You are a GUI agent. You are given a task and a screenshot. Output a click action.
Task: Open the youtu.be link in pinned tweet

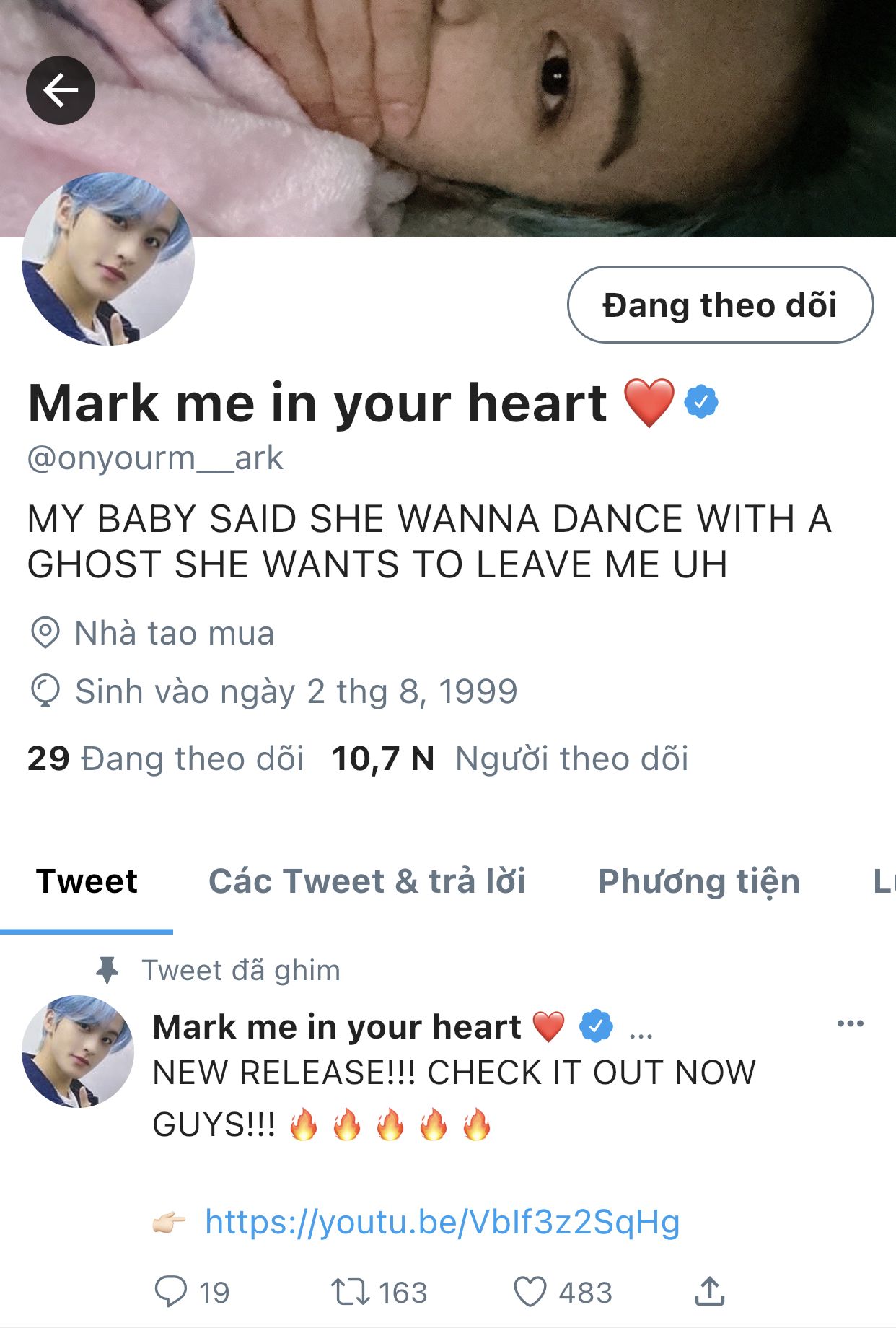(442, 1222)
